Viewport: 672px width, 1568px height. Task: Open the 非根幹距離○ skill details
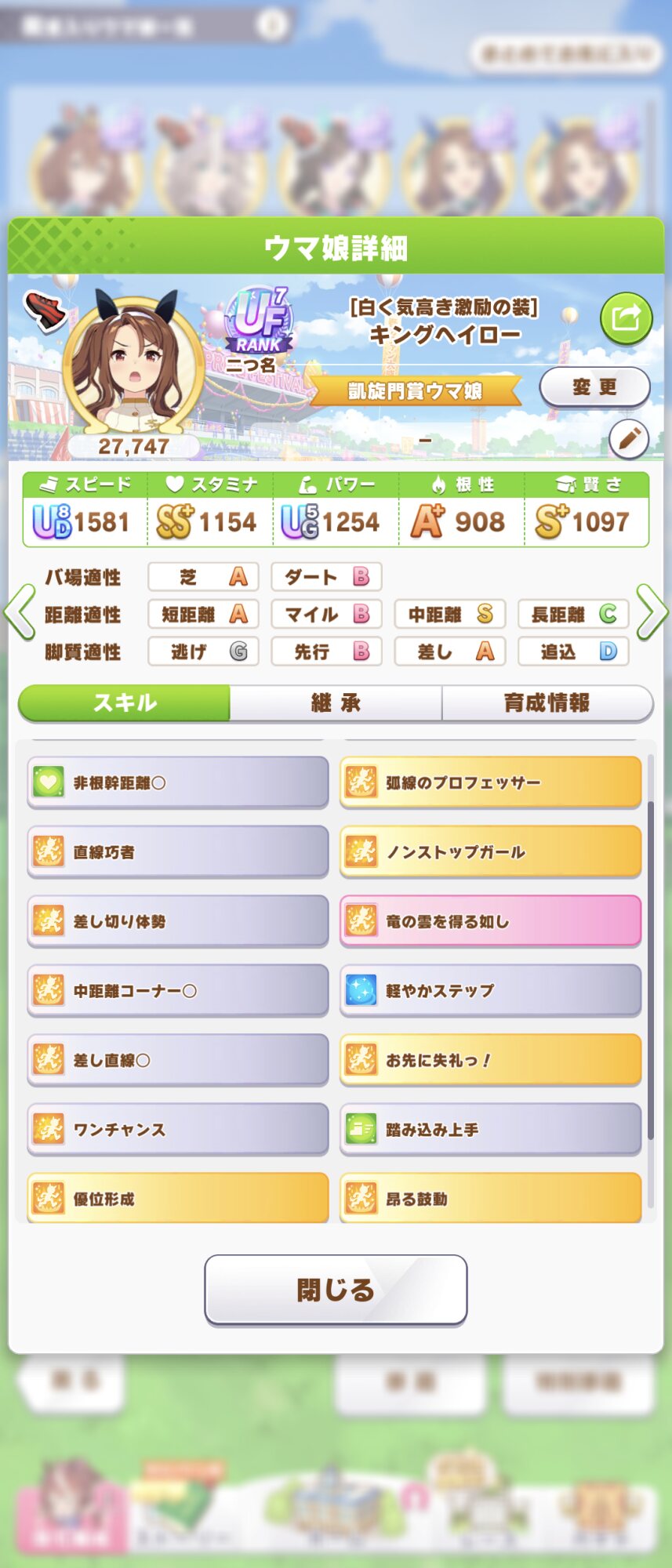click(x=177, y=782)
